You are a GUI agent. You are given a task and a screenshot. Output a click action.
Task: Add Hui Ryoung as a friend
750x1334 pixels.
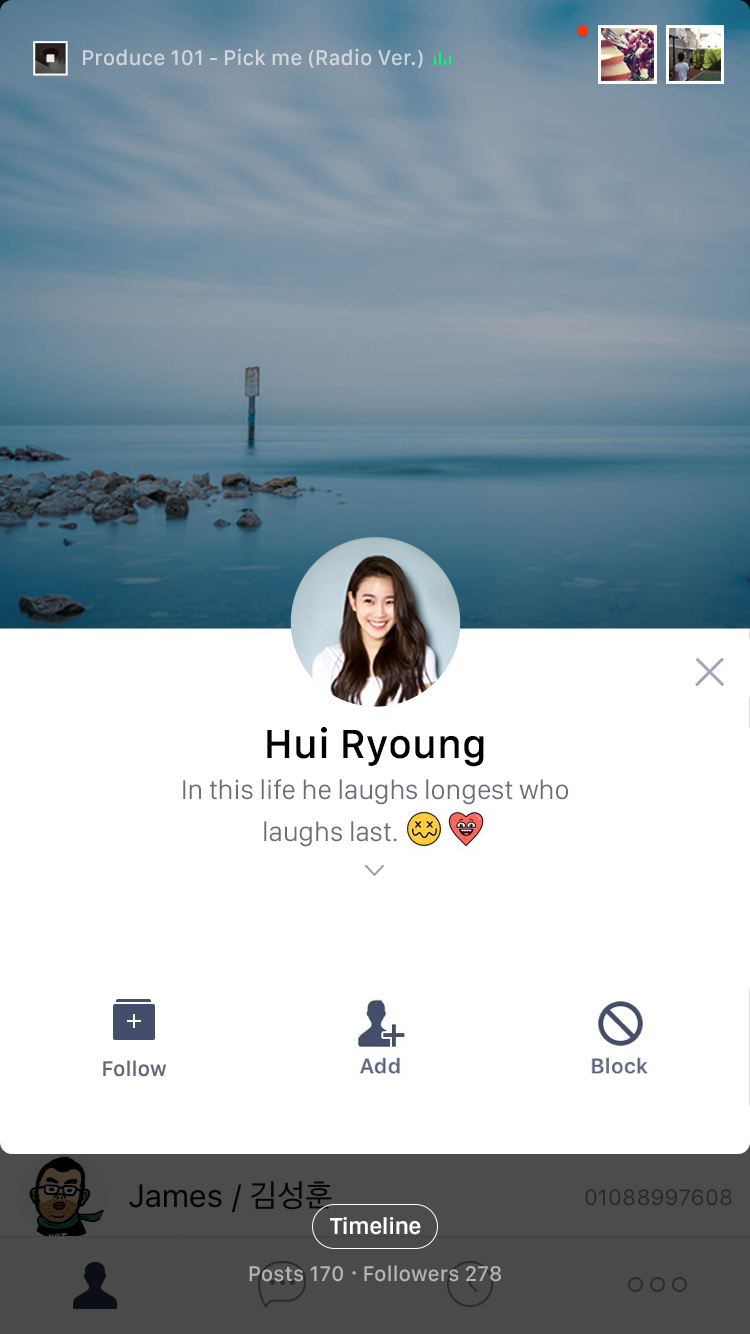click(380, 1038)
